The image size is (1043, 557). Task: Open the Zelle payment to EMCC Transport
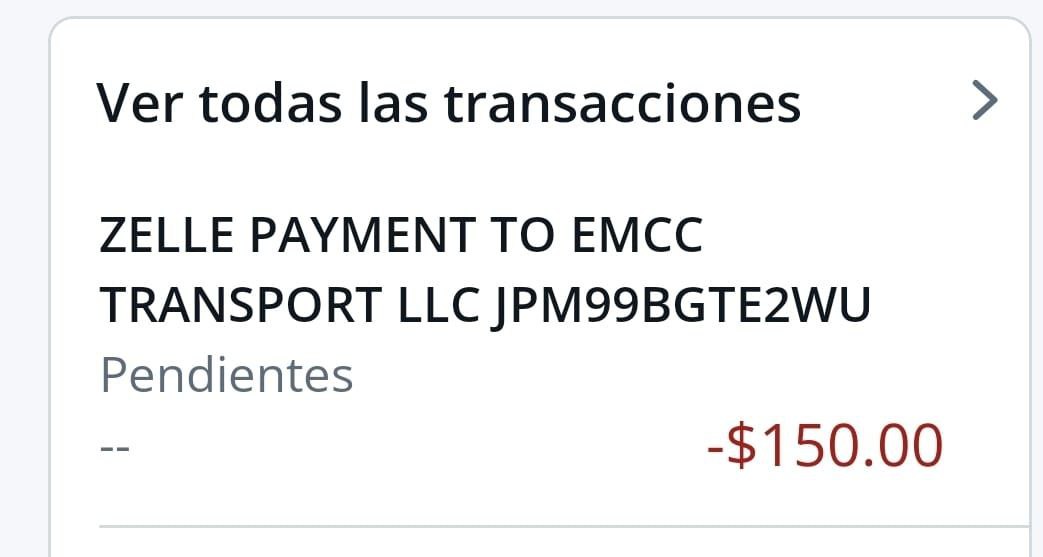pyautogui.click(x=485, y=272)
